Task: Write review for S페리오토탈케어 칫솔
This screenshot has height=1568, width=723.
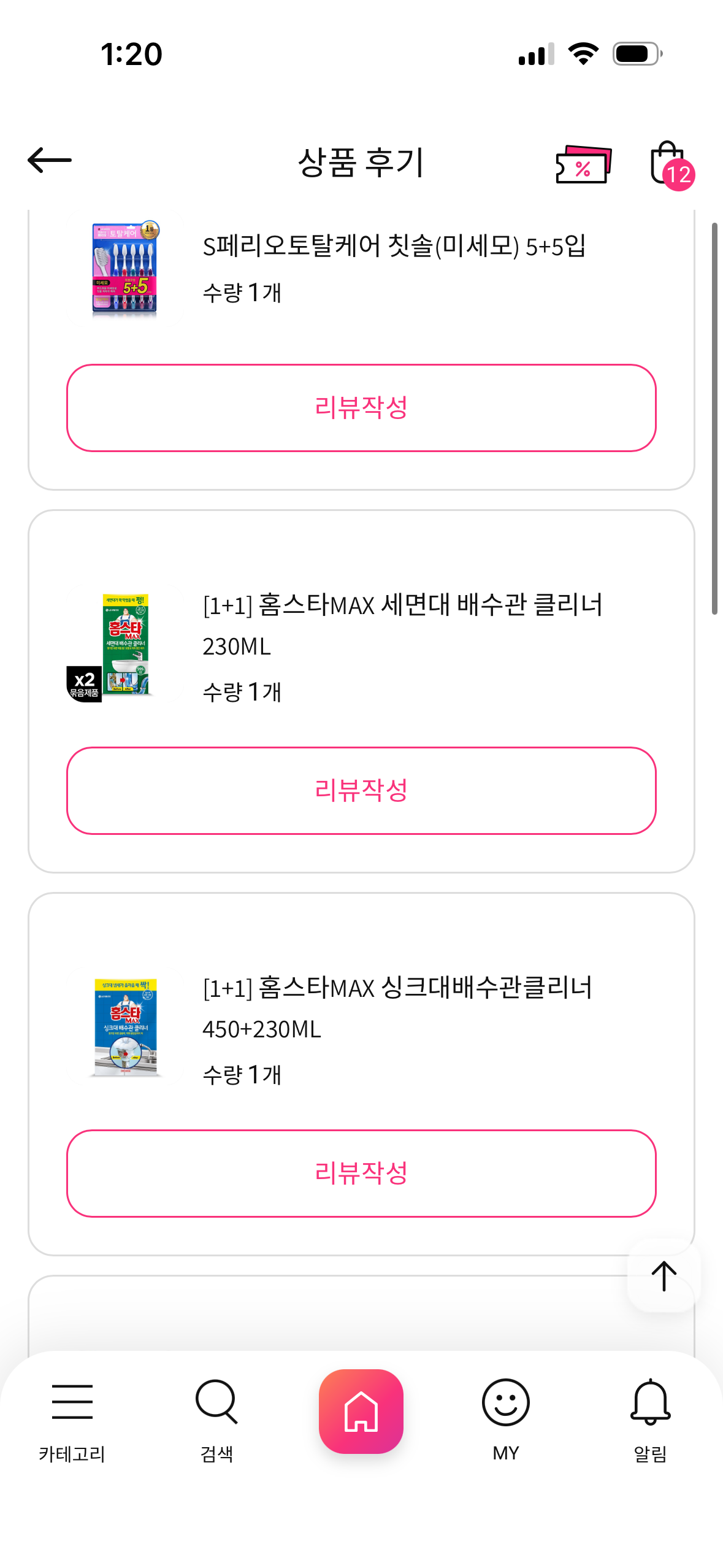Action: coord(361,408)
